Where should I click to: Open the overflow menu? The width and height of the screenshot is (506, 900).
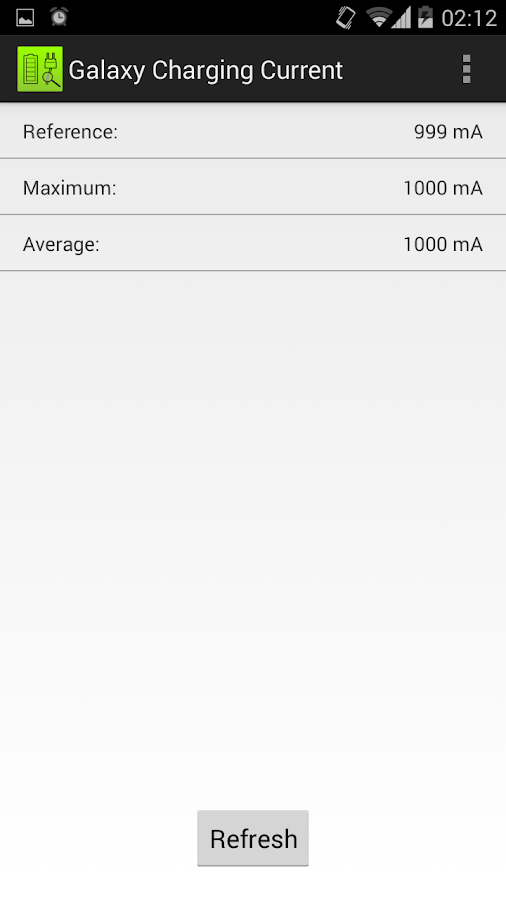(x=466, y=69)
